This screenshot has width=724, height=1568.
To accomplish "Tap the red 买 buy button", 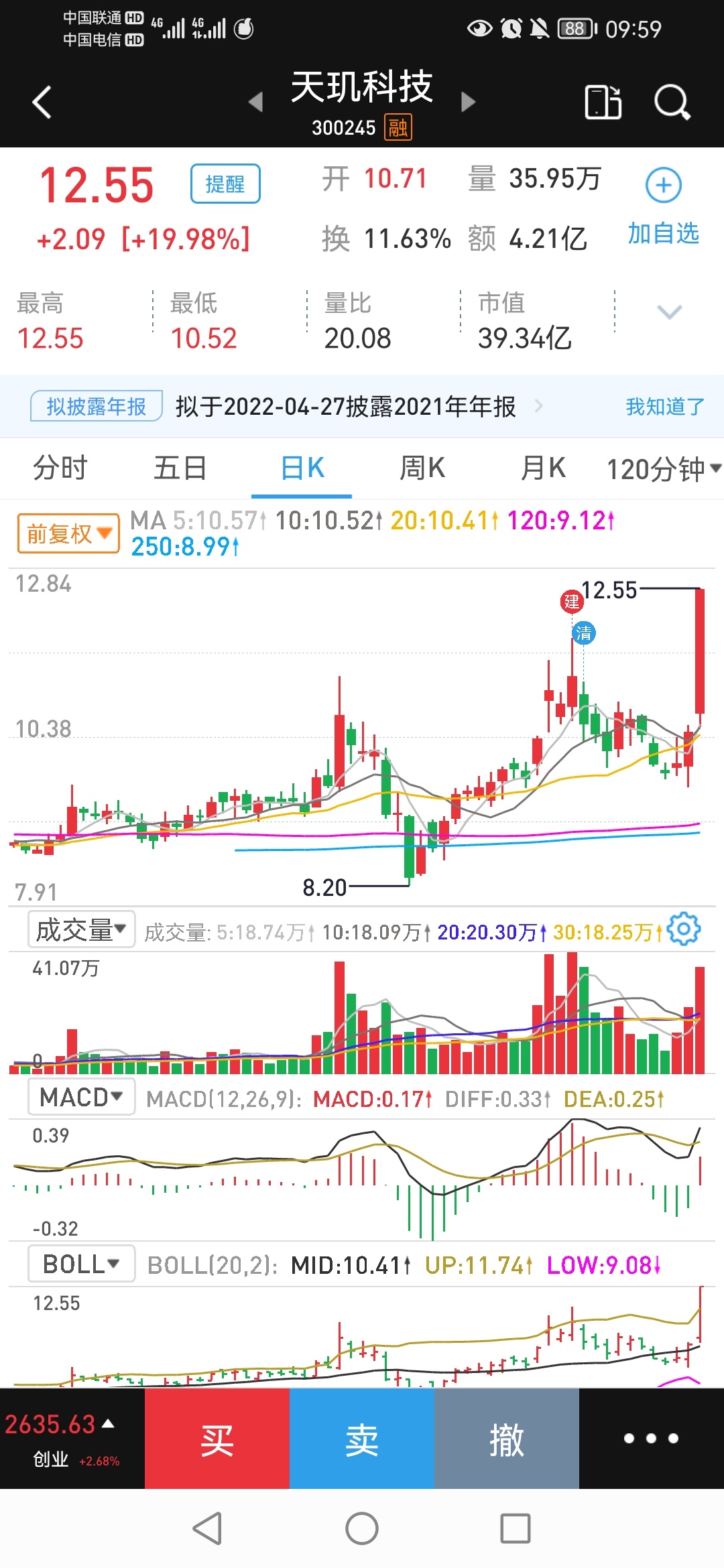I will click(x=217, y=1438).
